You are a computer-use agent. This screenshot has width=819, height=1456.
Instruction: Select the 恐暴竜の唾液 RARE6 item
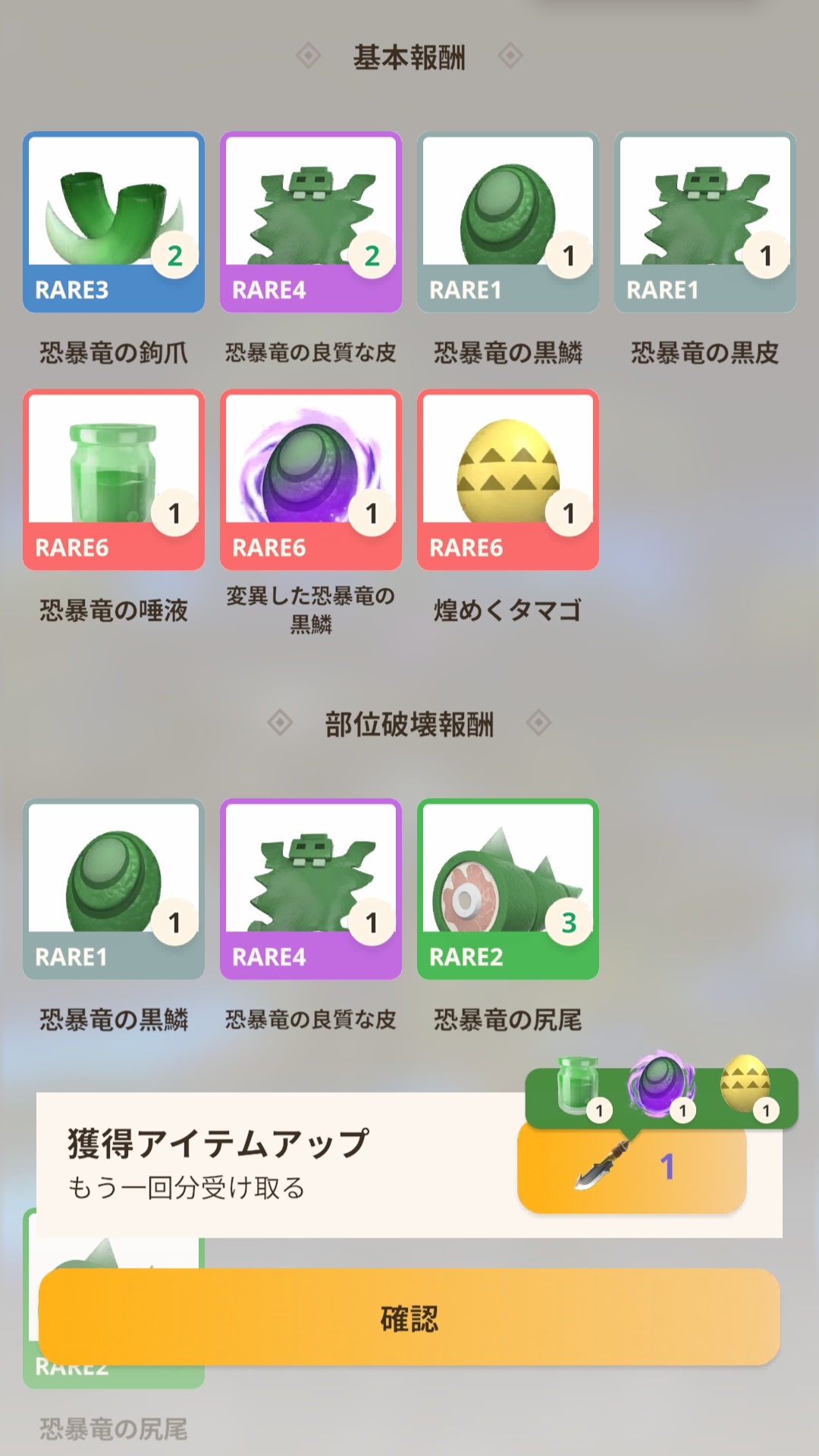pyautogui.click(x=114, y=480)
